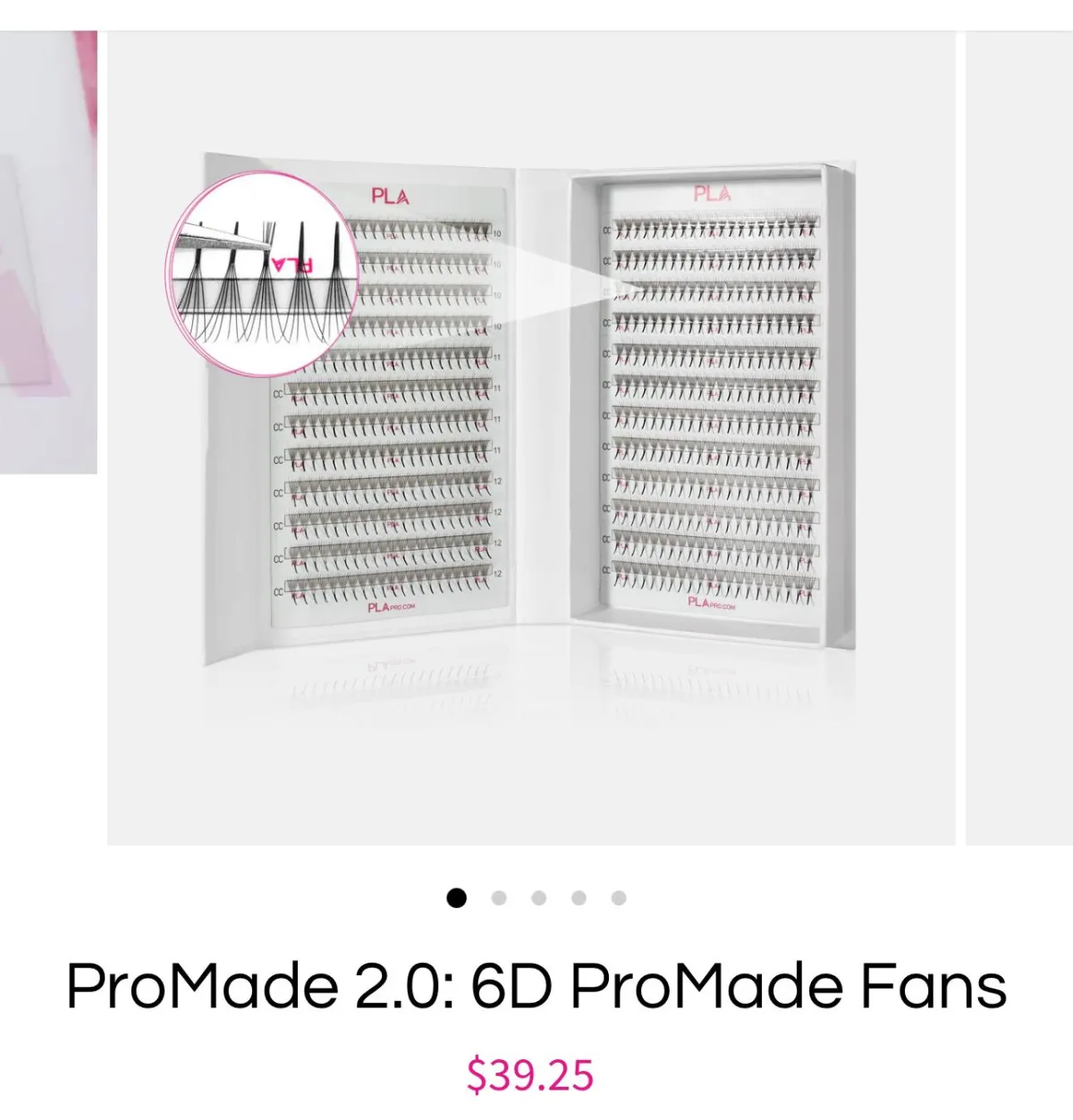
Task: Jump to the second carousel dot
Action: coord(499,897)
